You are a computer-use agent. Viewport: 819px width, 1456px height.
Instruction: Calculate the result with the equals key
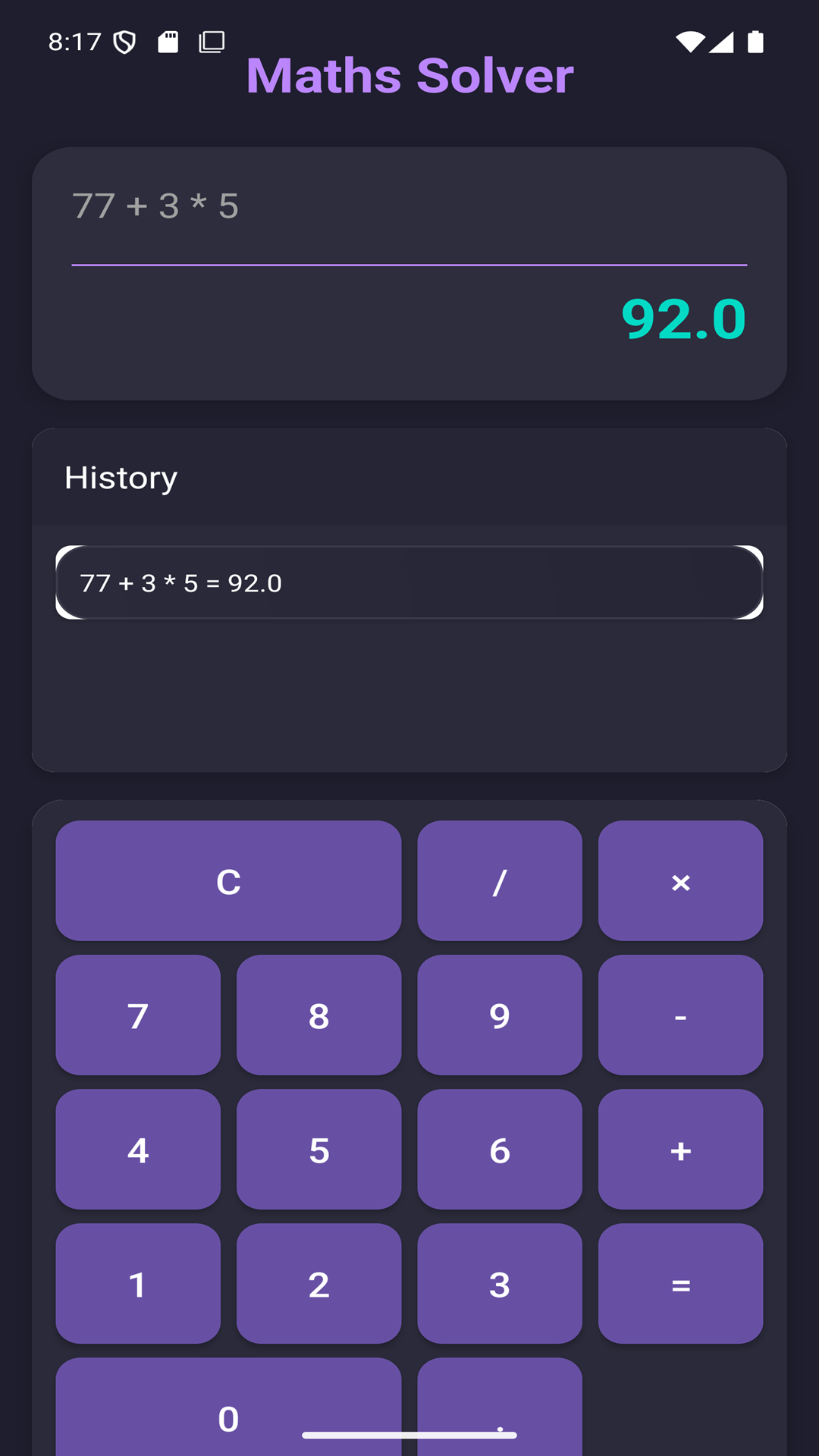tap(680, 1284)
